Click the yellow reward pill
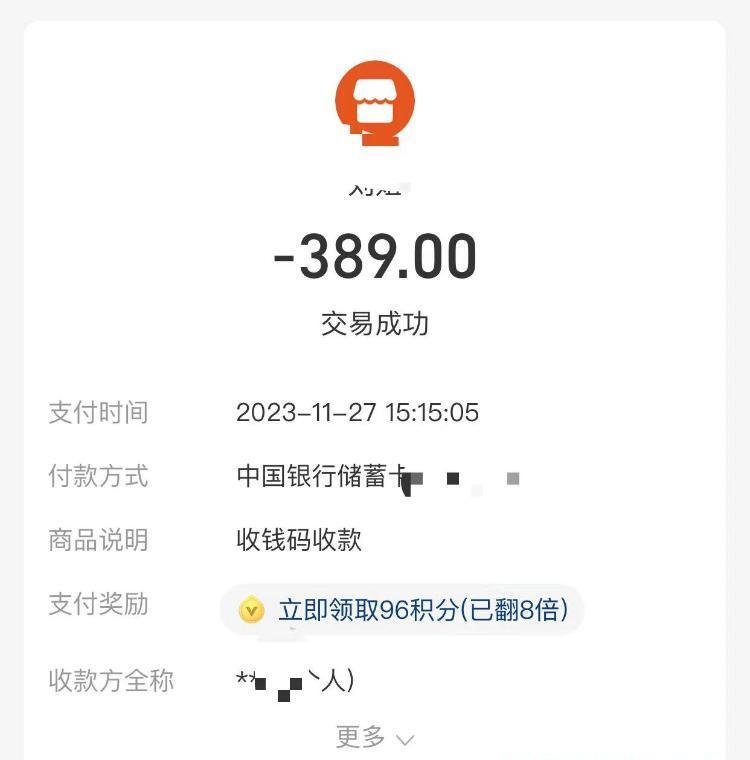Screen dimensions: 750x760 point(400,608)
